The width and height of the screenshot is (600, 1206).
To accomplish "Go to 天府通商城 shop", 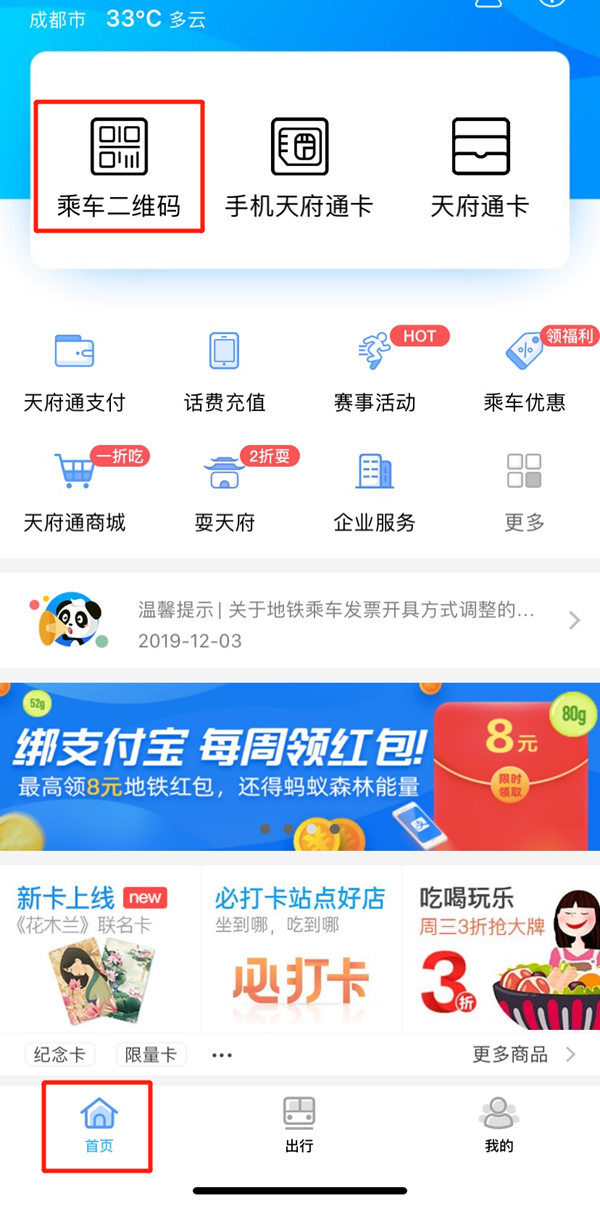I will pos(74,492).
